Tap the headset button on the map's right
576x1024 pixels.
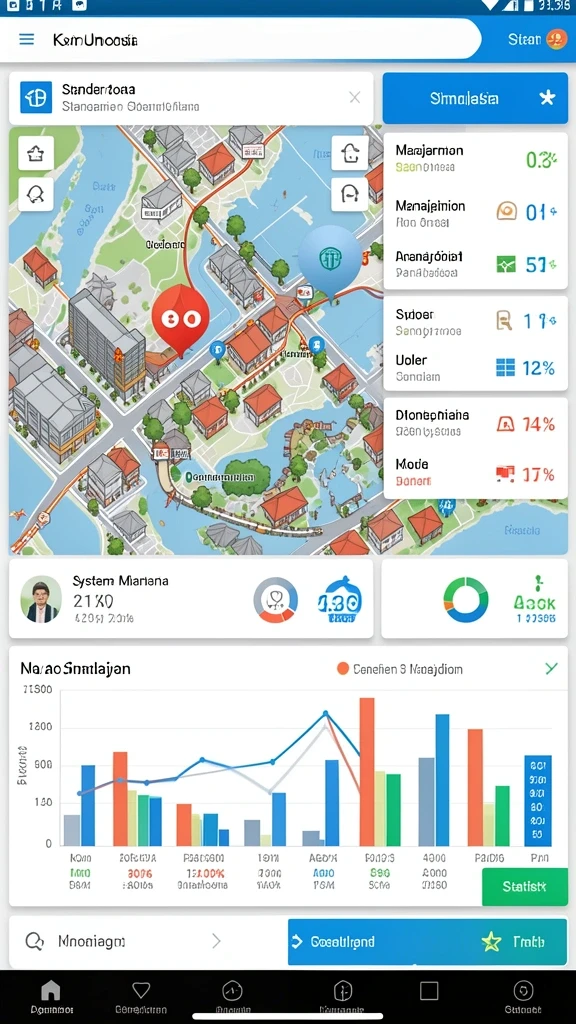point(349,193)
